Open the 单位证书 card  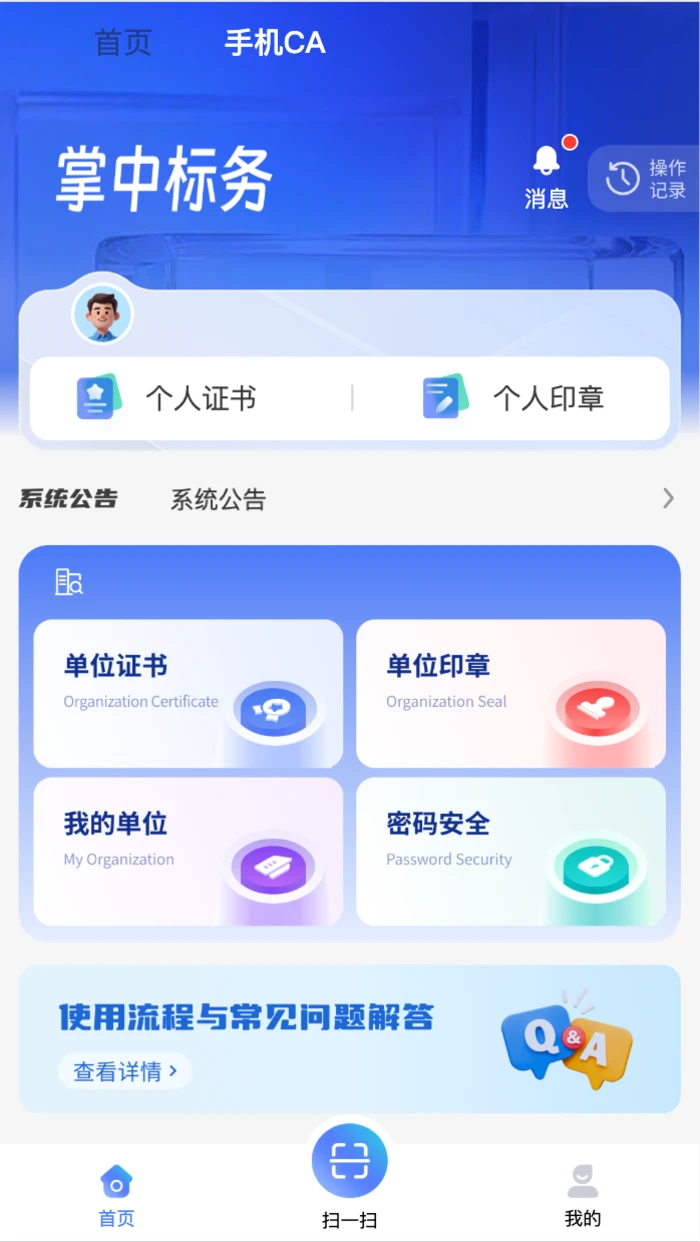(188, 693)
